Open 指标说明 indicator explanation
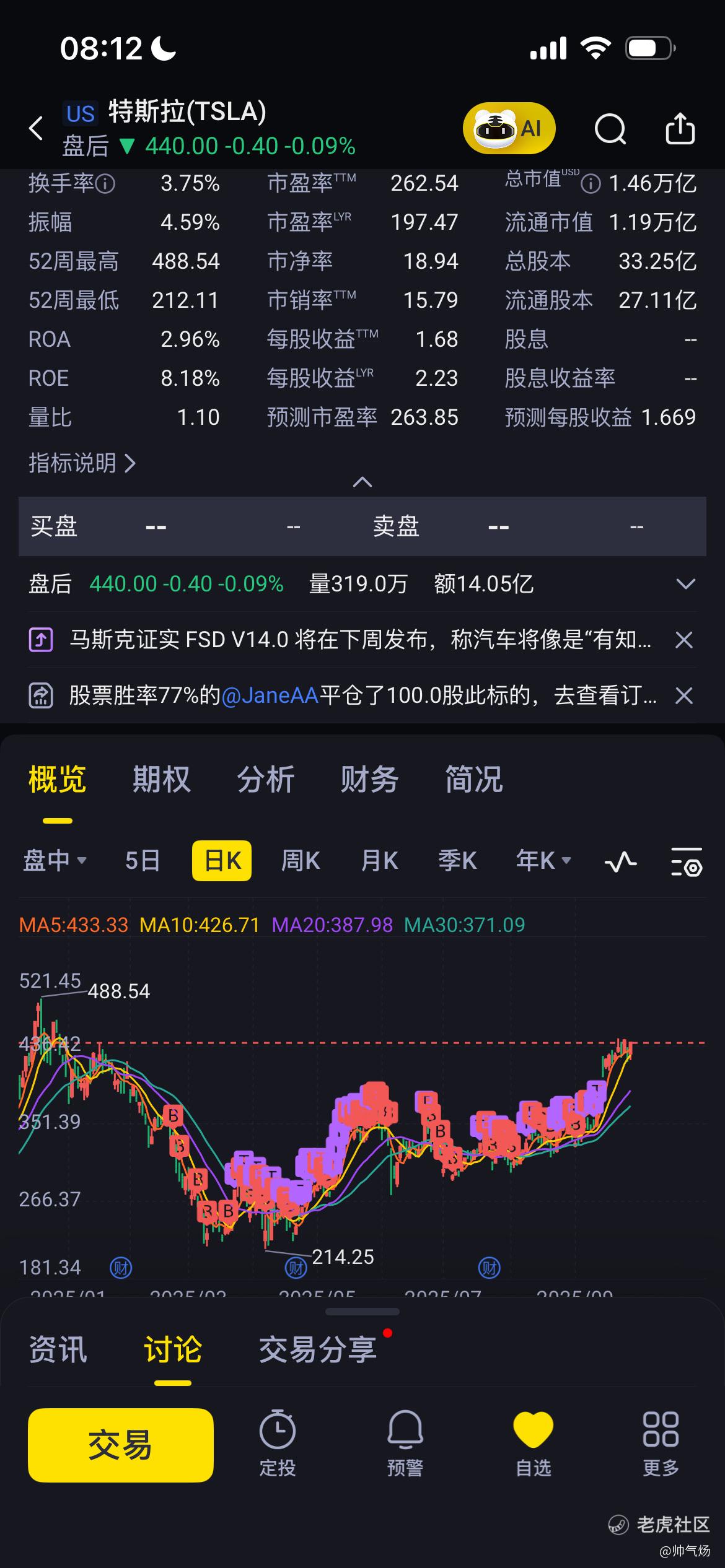Viewport: 725px width, 1568px height. tap(82, 463)
